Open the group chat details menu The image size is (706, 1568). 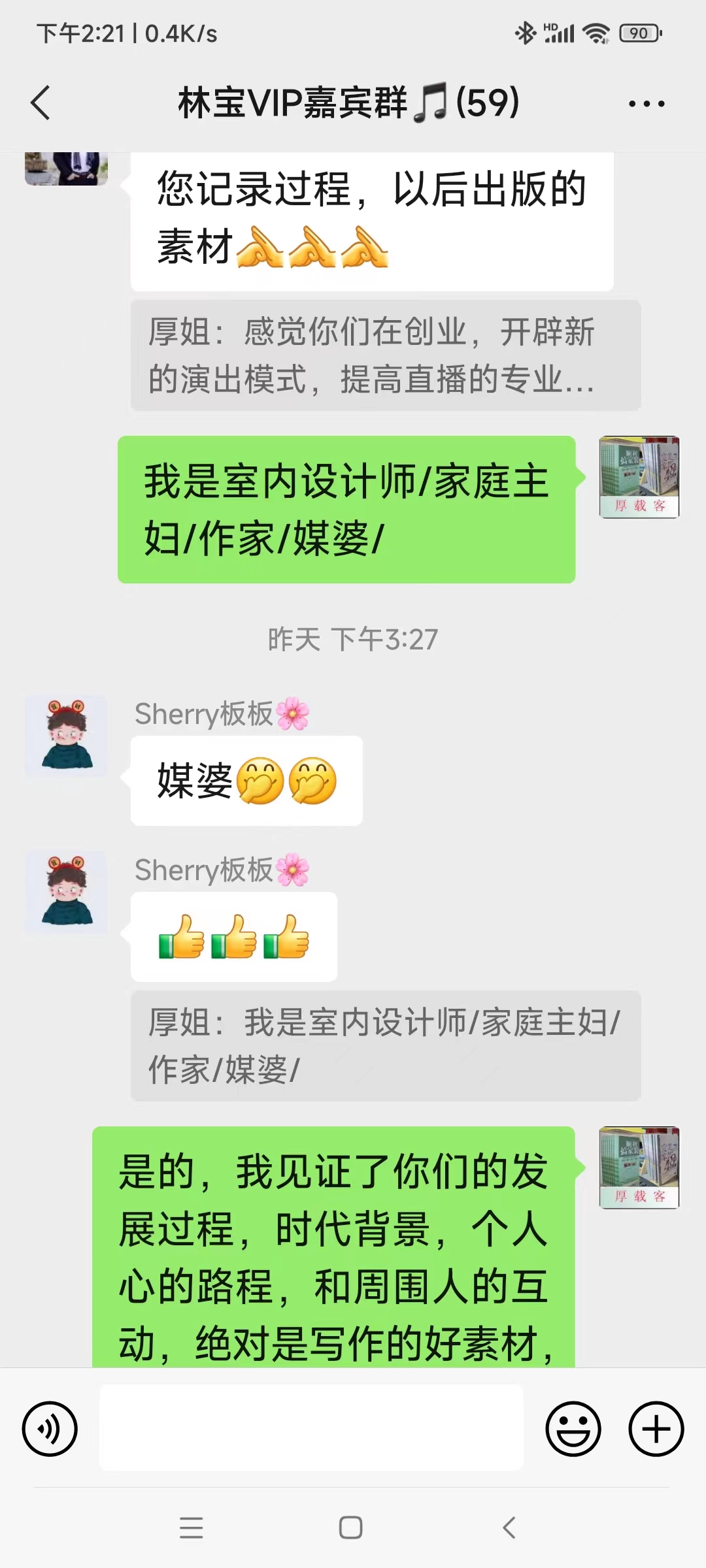point(646,103)
